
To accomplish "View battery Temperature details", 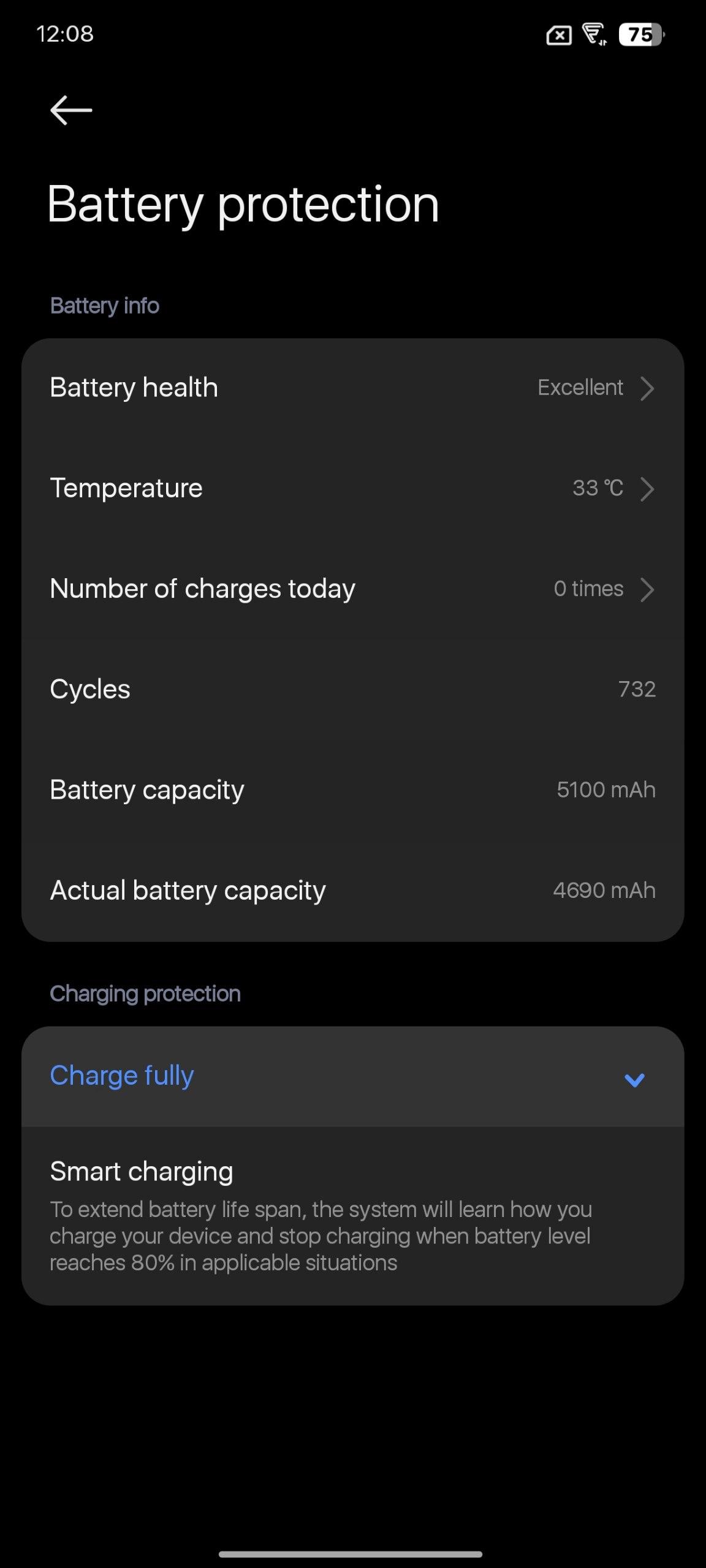I will click(x=352, y=488).
